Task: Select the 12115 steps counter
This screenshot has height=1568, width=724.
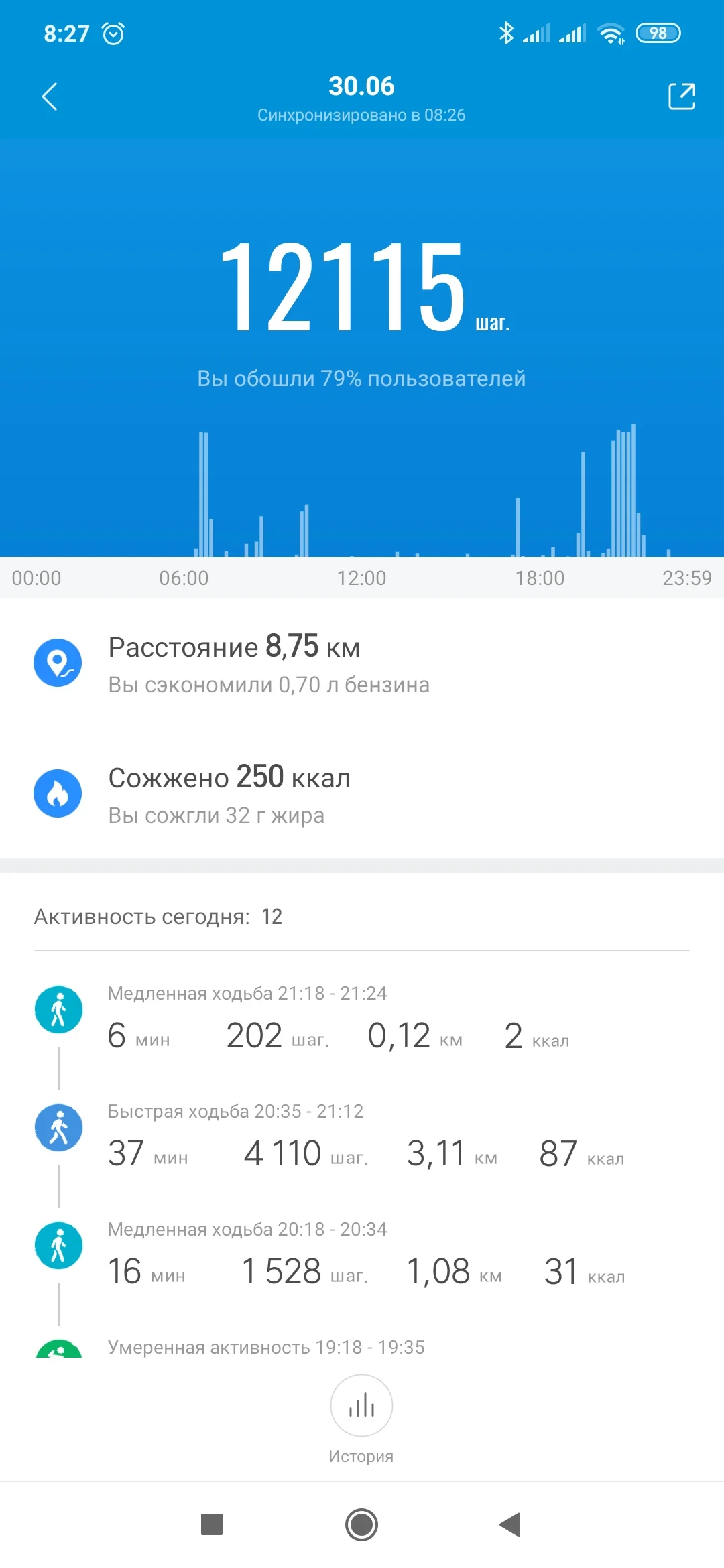Action: click(349, 288)
